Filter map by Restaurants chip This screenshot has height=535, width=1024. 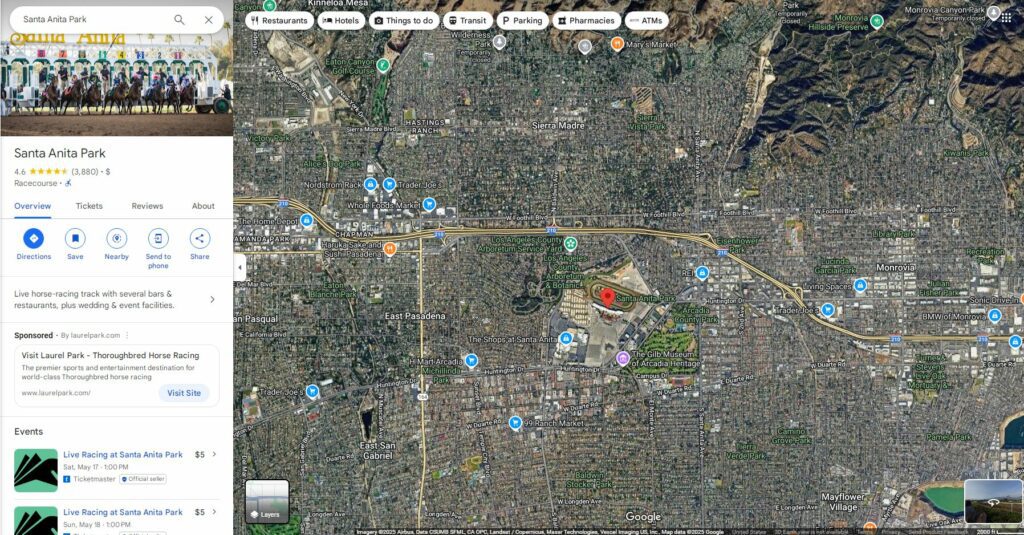pyautogui.click(x=279, y=20)
